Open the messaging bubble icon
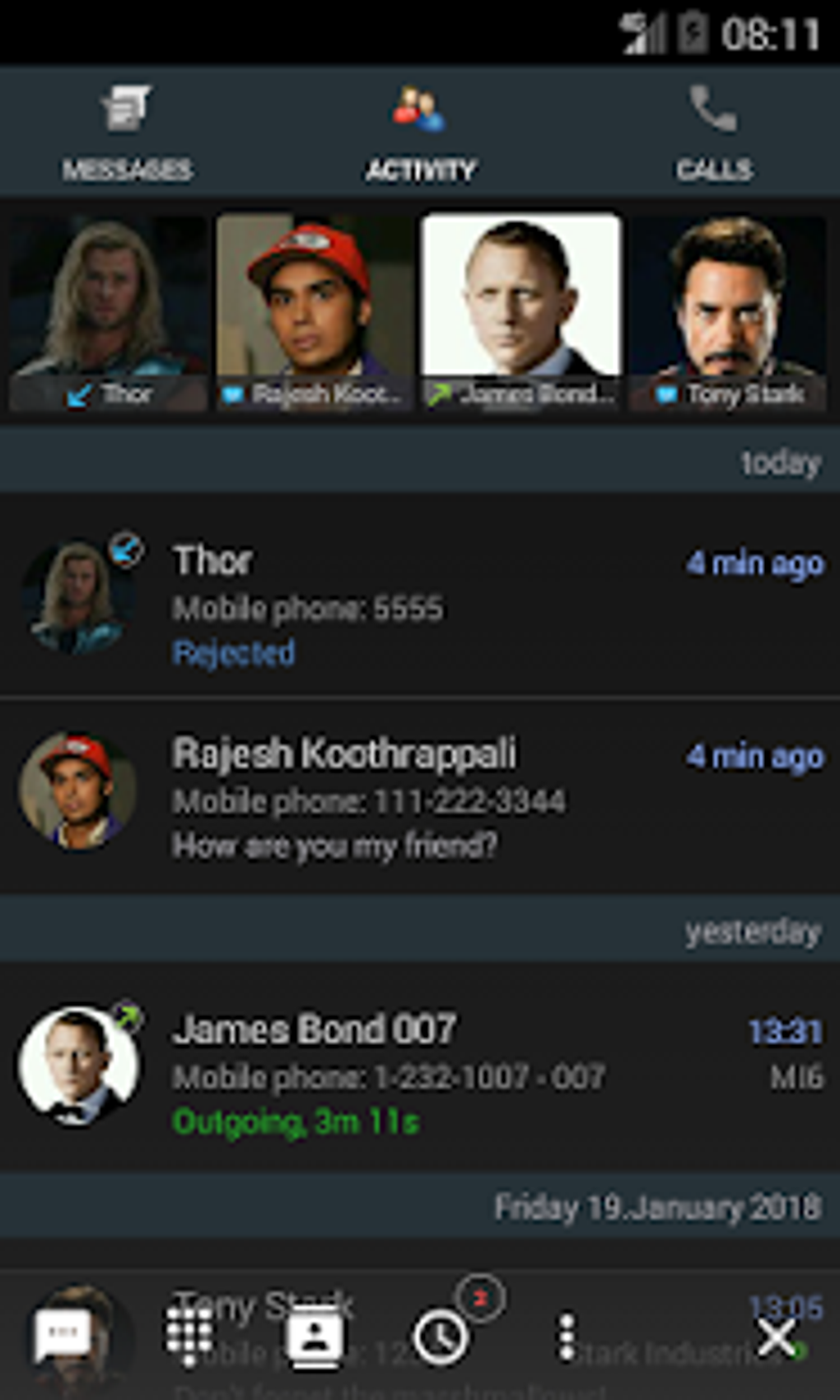Screen dimensions: 840x1400 [x=63, y=1336]
